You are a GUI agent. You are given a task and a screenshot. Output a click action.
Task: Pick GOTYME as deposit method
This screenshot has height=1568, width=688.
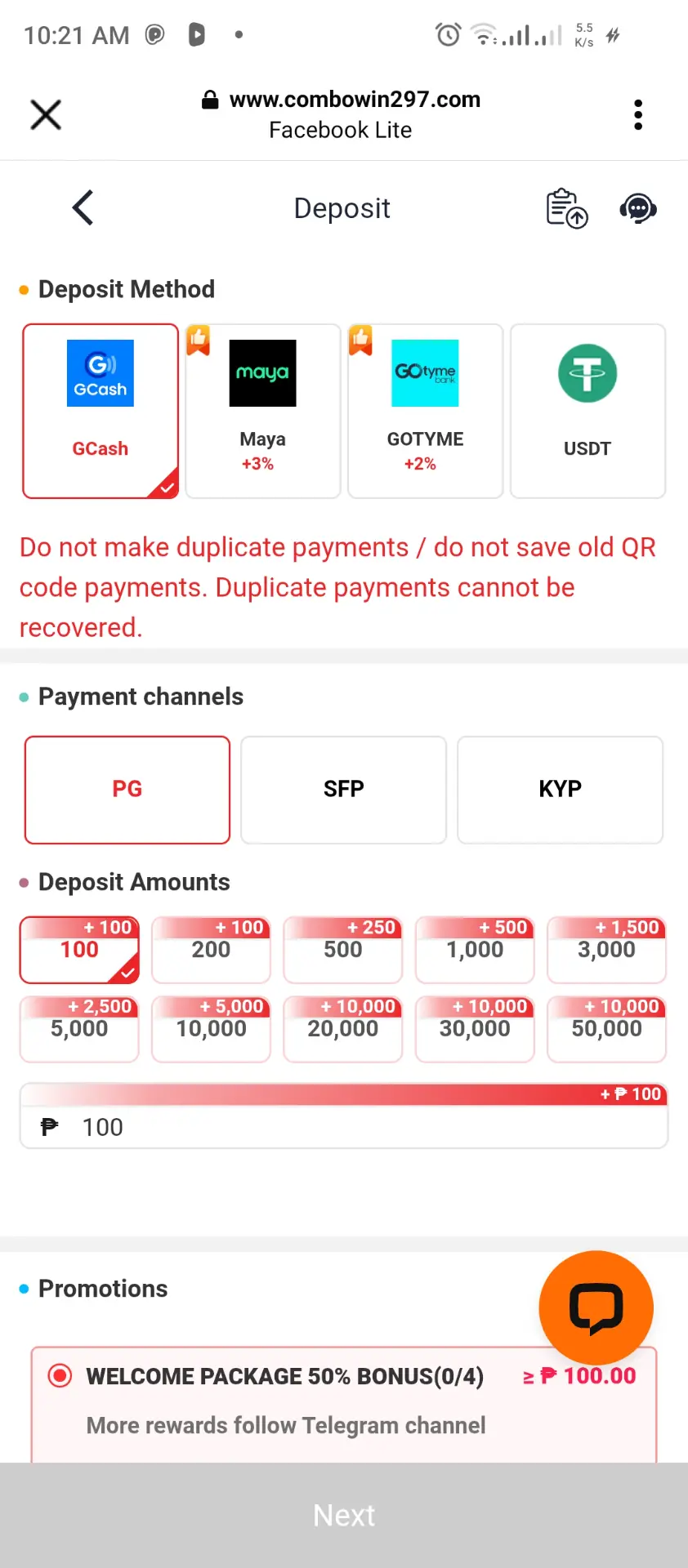point(425,411)
